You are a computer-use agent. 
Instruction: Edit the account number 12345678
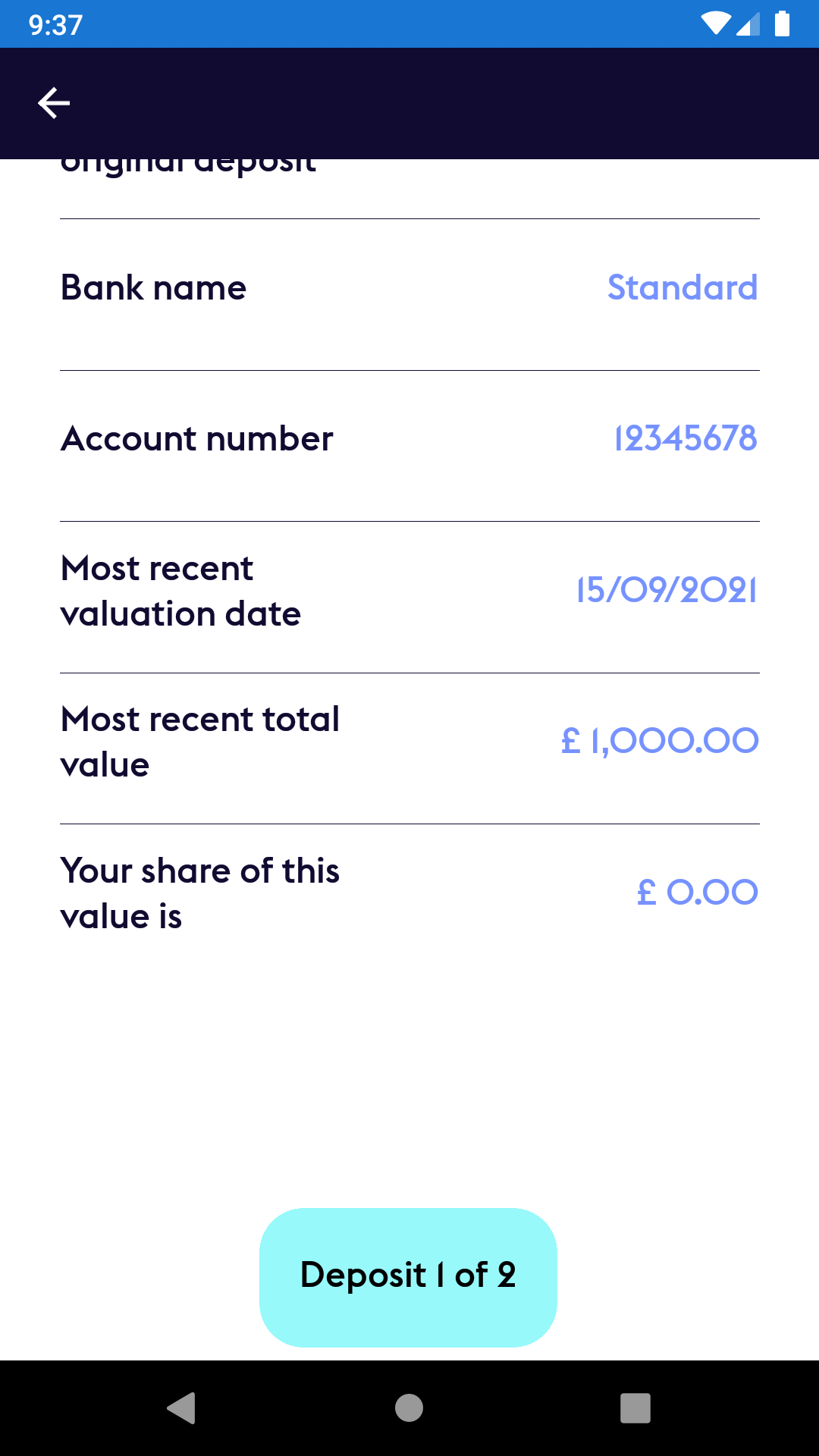(x=686, y=439)
